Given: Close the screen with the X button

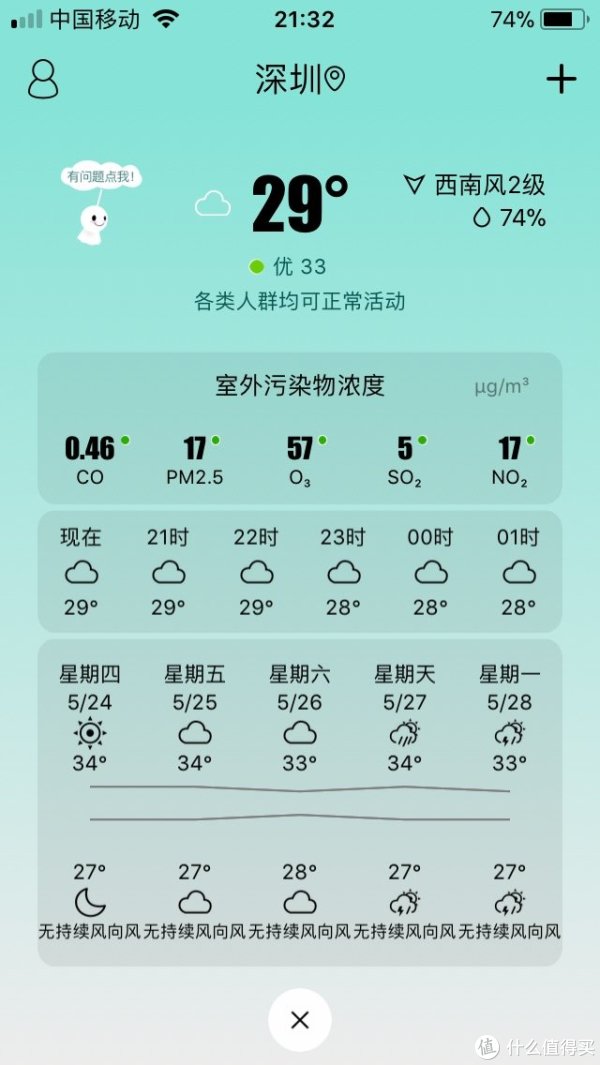Looking at the screenshot, I should (299, 1020).
